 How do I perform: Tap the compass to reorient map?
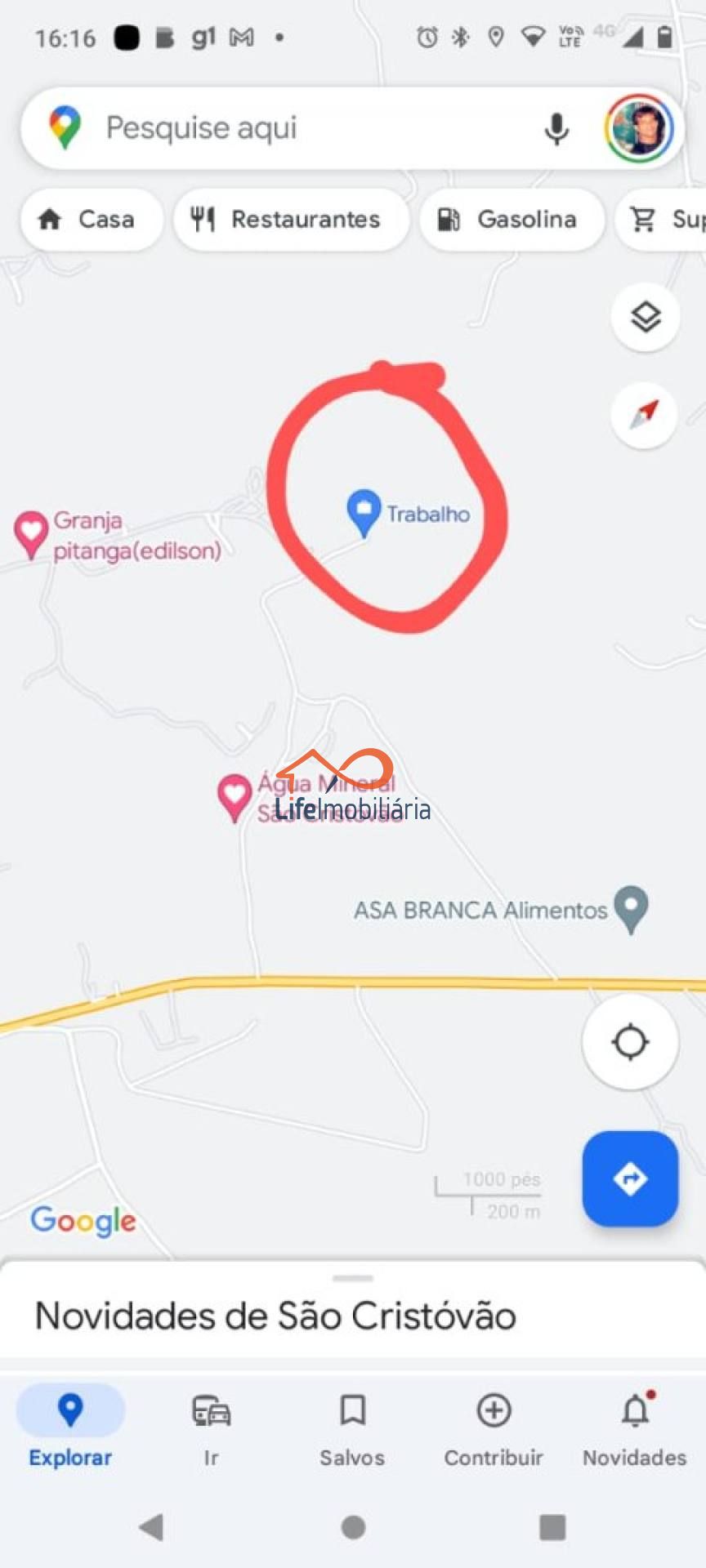pos(644,414)
